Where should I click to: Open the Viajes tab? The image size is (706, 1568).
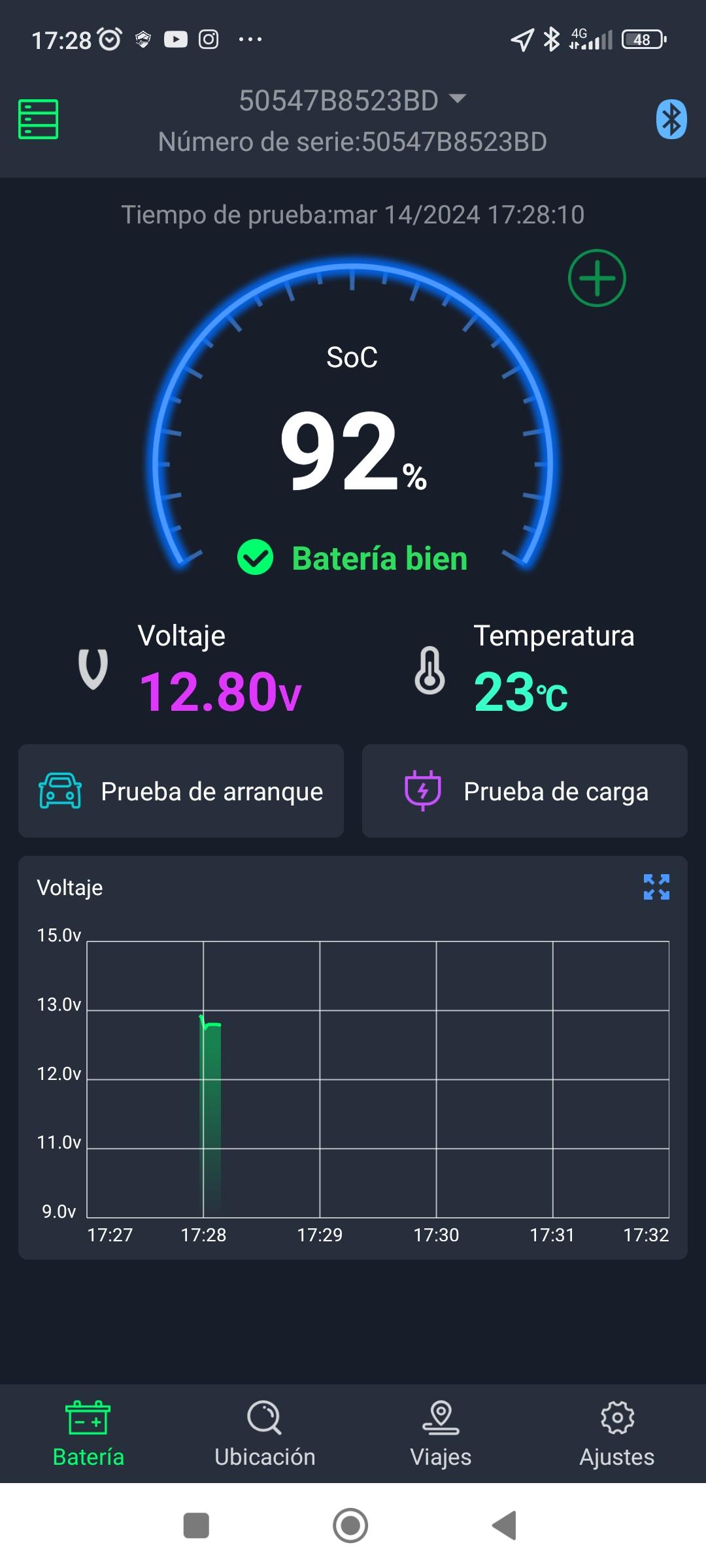pos(441,1434)
